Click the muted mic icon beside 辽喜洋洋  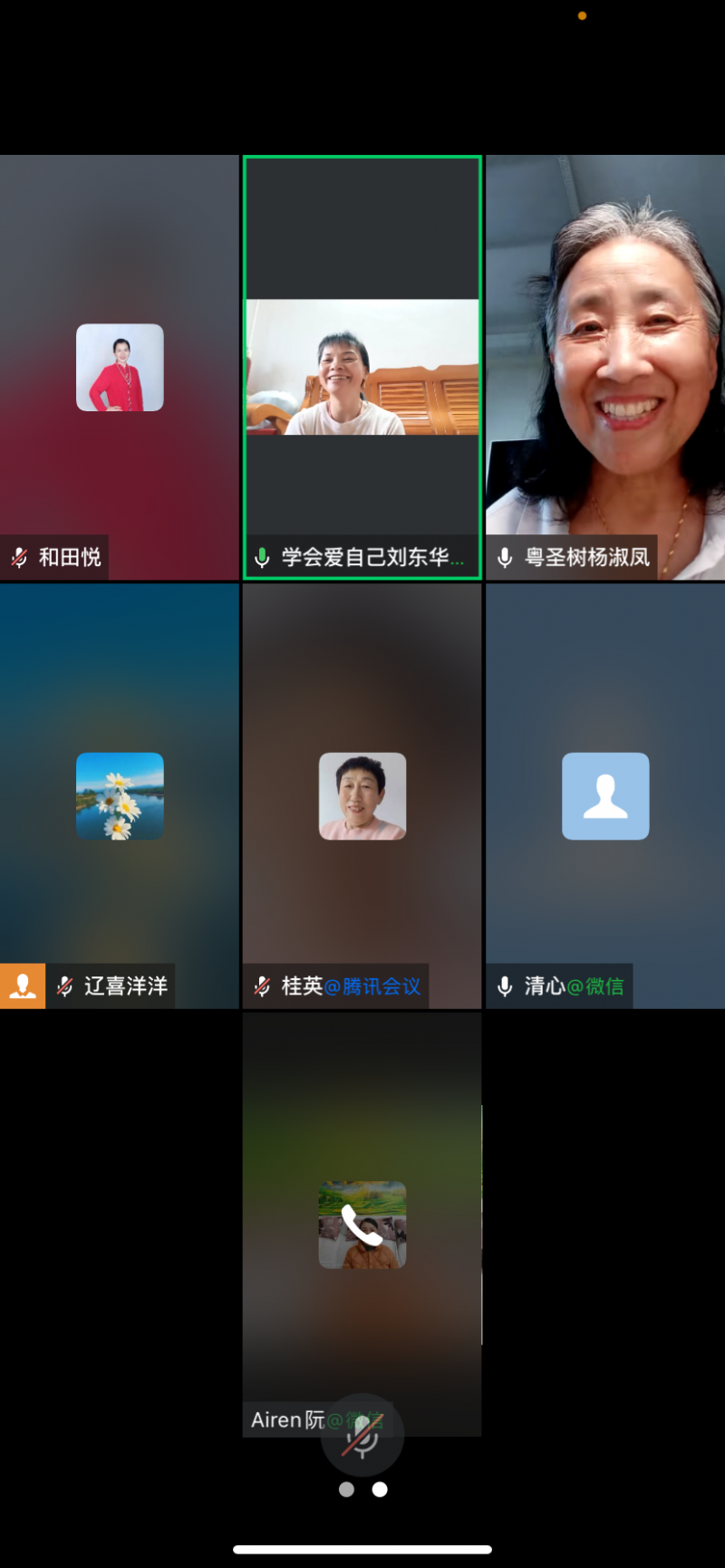click(x=62, y=986)
